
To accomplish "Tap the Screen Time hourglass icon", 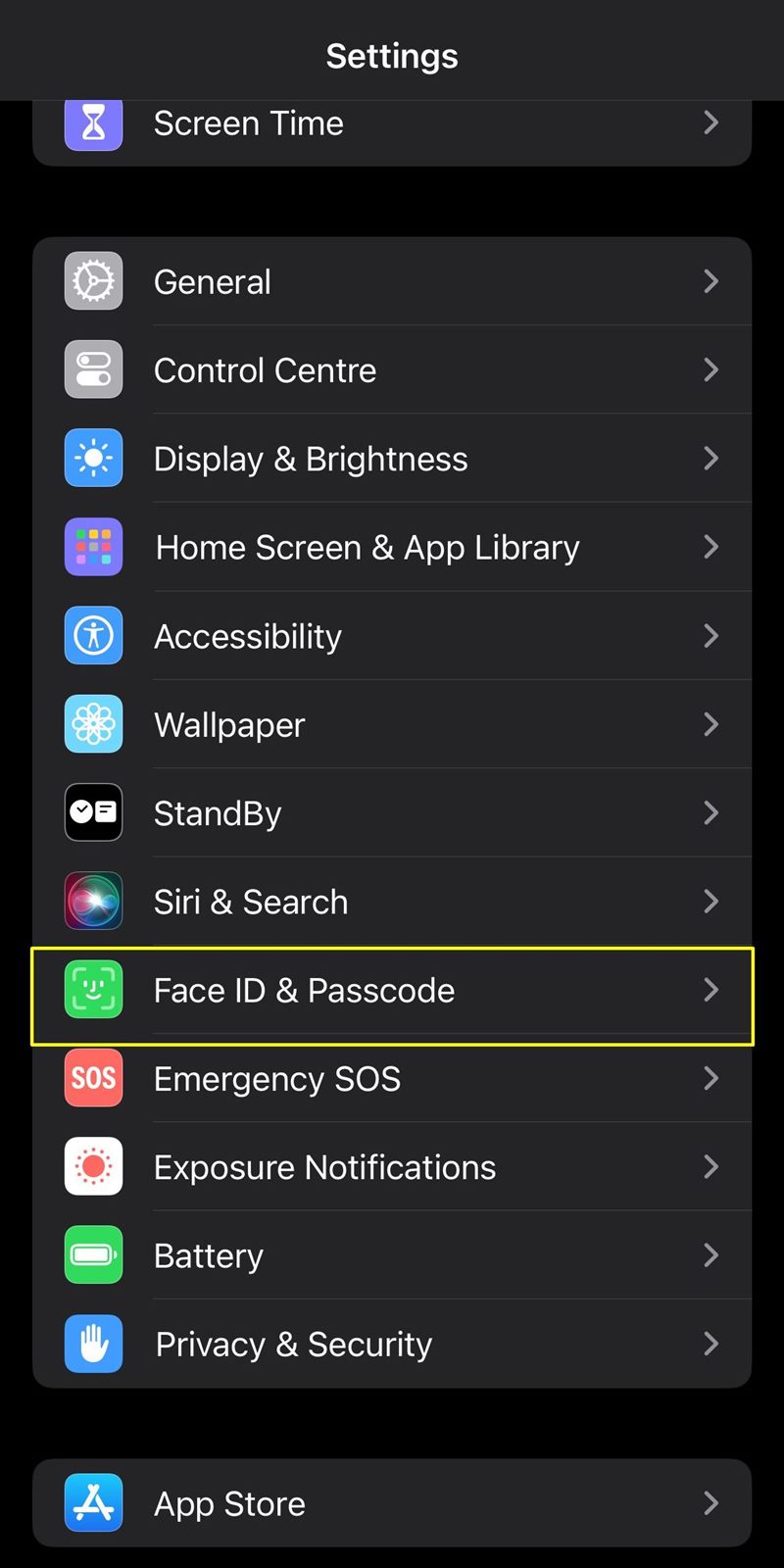I will pos(93,122).
